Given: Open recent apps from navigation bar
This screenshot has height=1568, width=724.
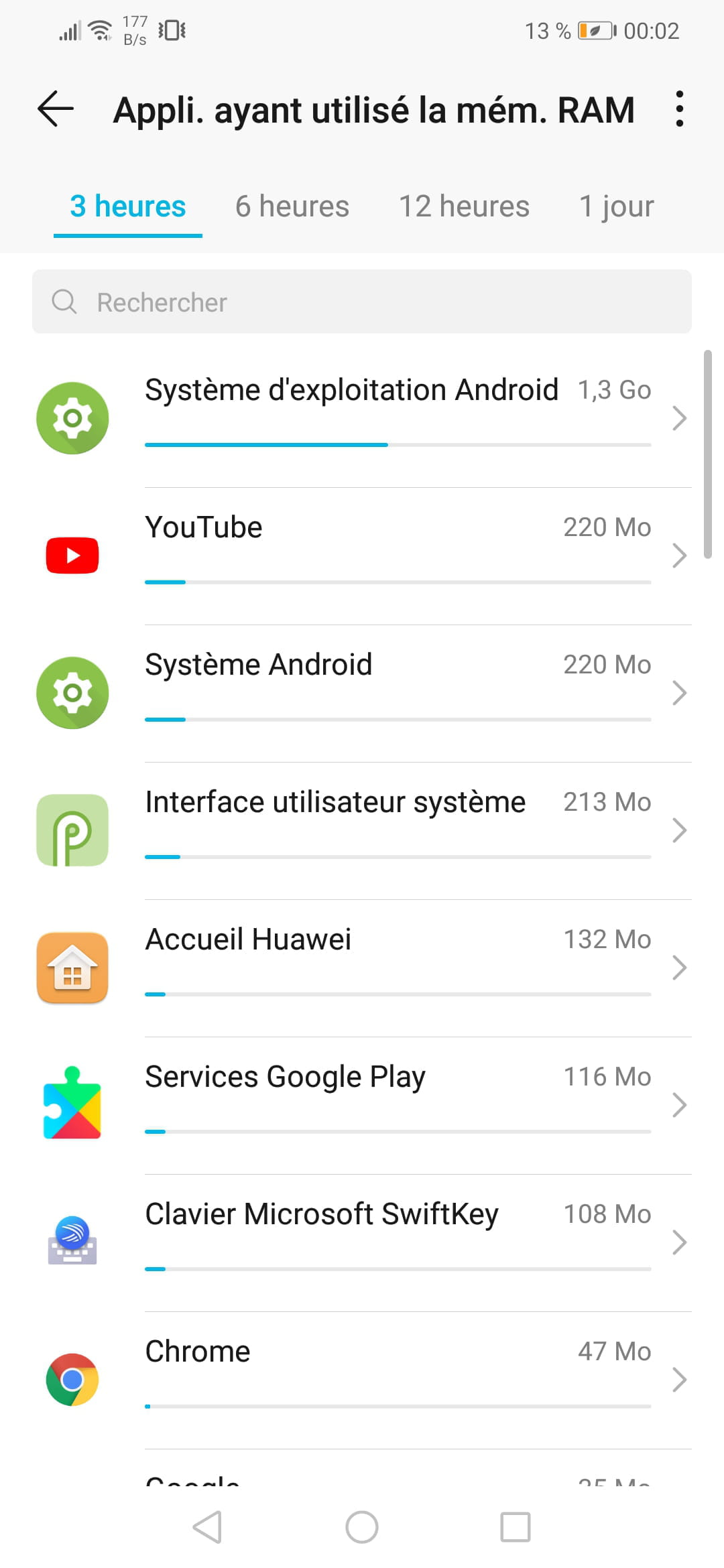Looking at the screenshot, I should coord(515,1527).
